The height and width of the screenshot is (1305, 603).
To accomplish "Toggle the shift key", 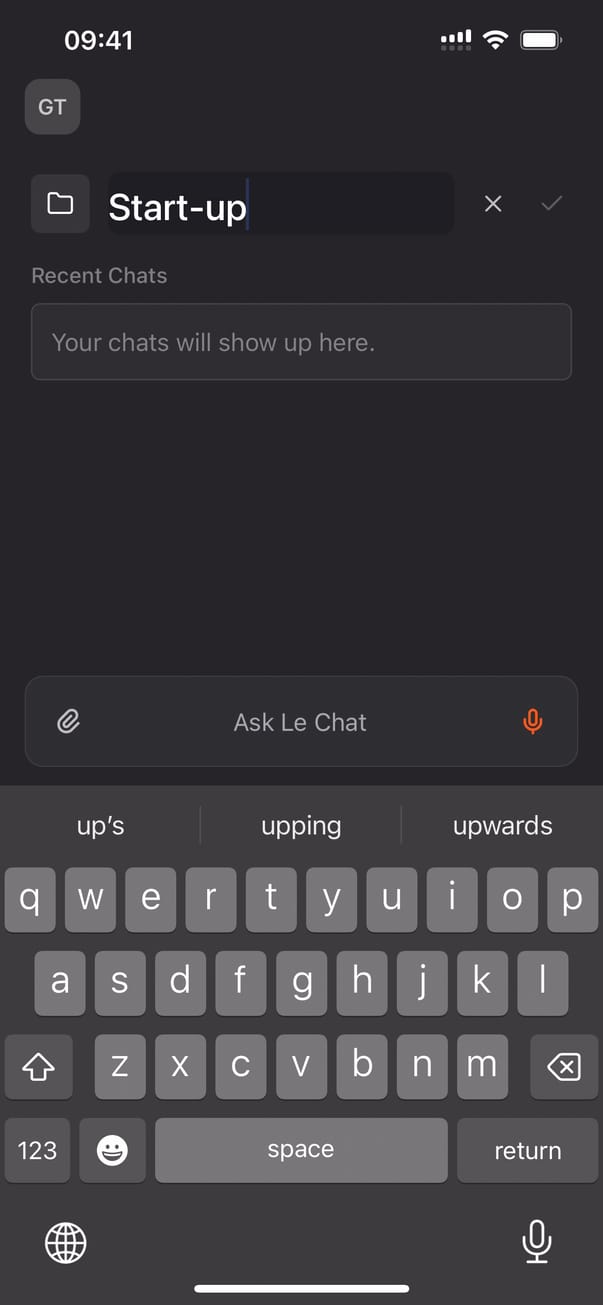I will pos(38,1068).
